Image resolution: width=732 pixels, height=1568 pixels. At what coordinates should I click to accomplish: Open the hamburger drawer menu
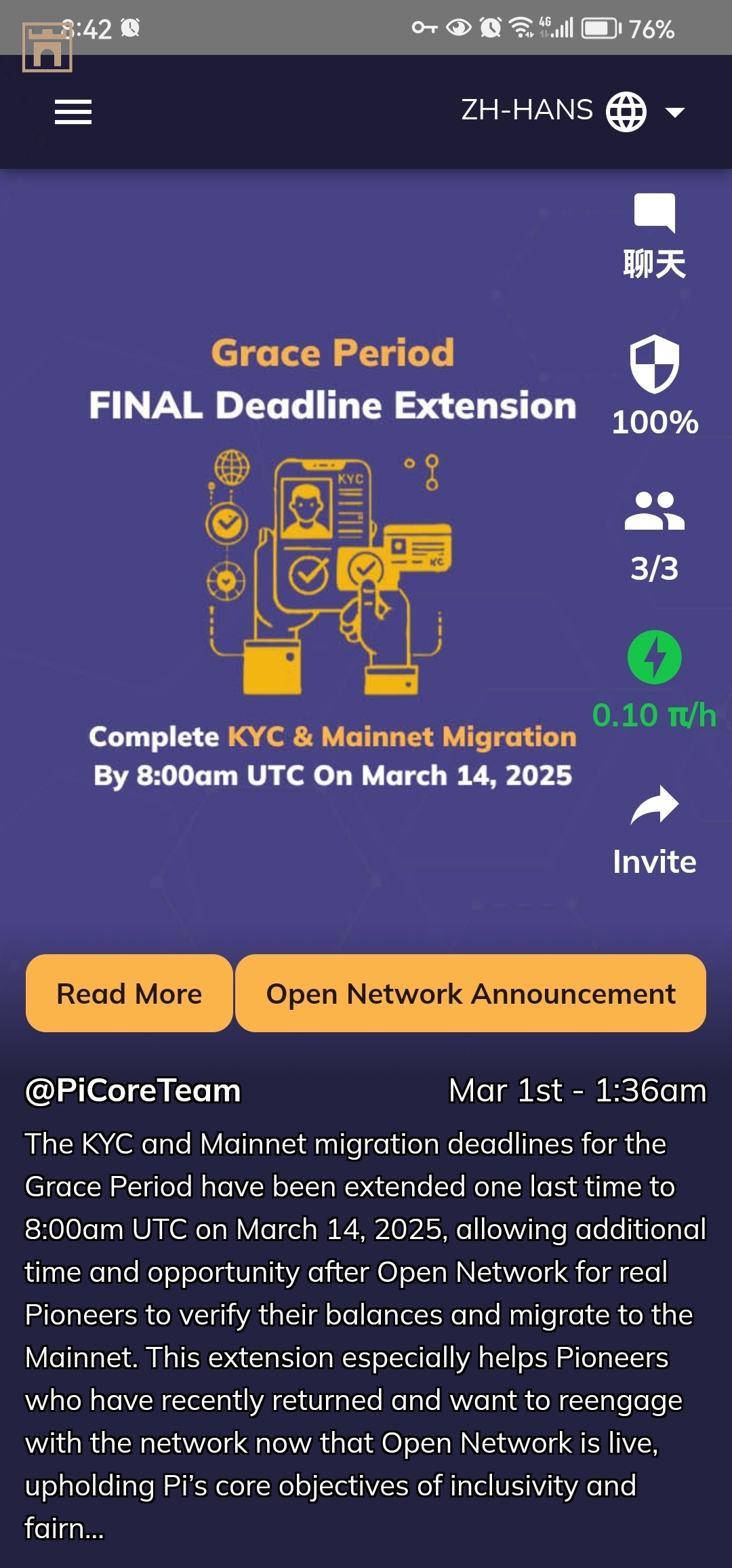click(x=73, y=112)
